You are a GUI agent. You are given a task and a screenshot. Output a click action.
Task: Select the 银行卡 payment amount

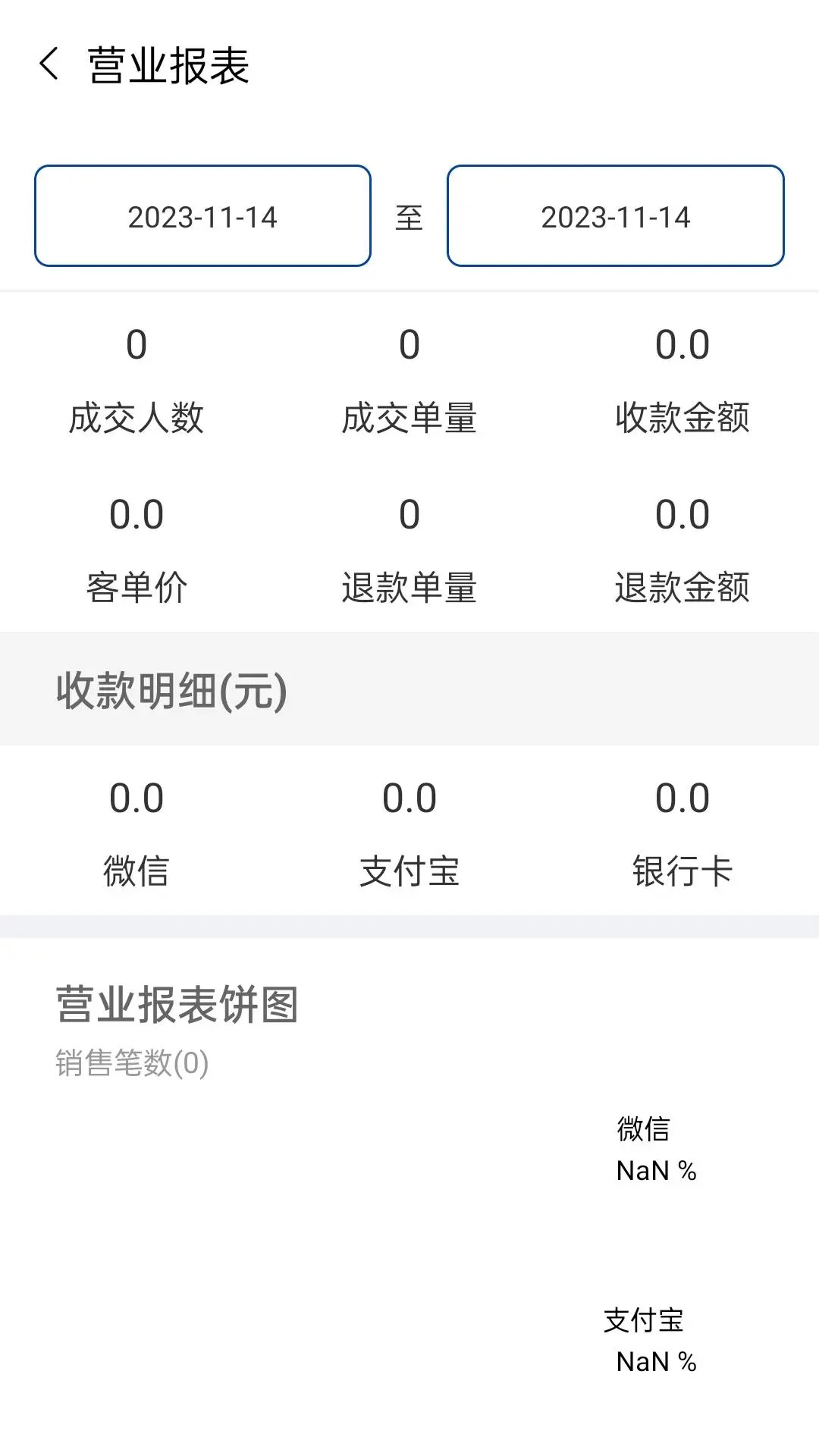pos(682,799)
